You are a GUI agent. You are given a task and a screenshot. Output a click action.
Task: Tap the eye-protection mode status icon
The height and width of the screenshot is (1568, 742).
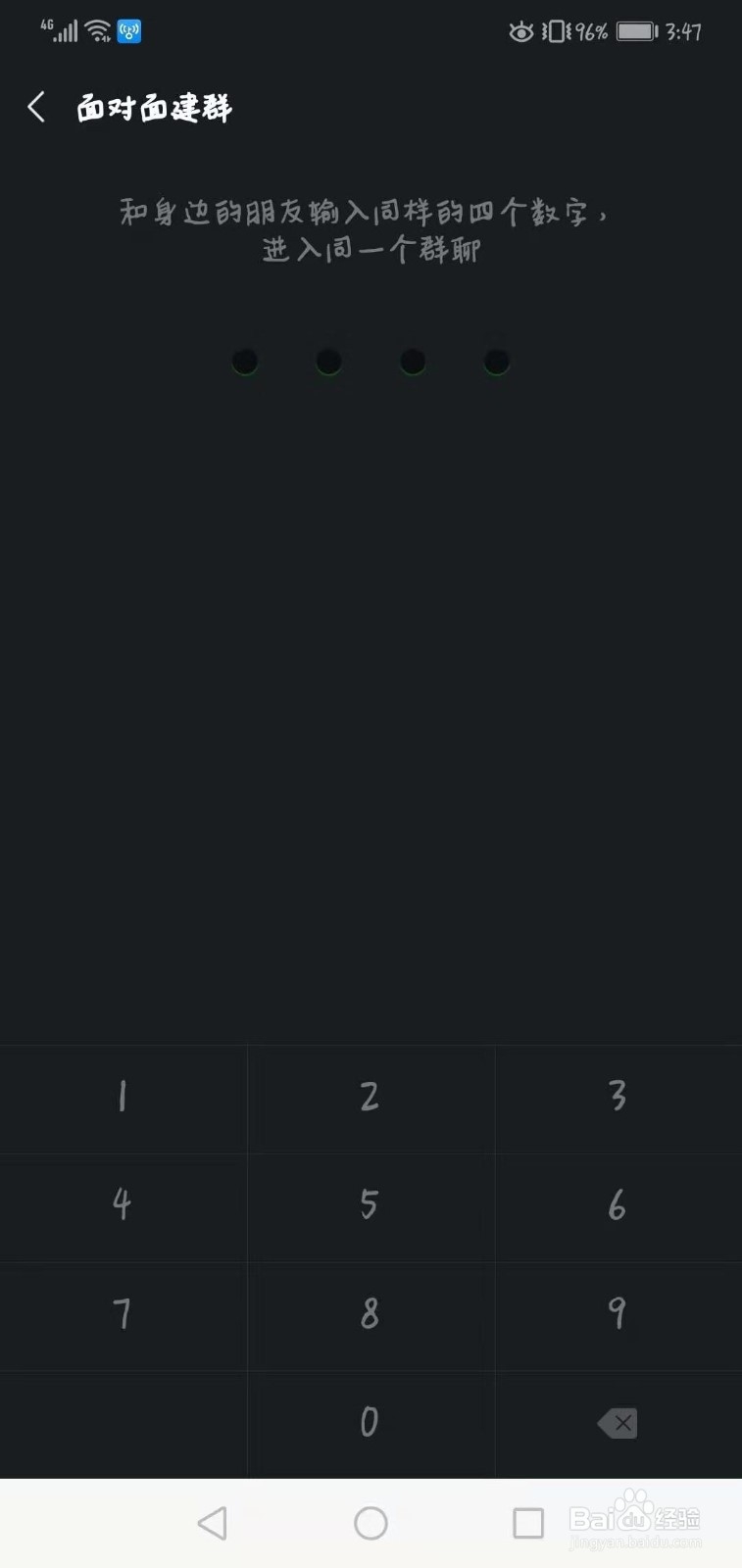coord(521,30)
